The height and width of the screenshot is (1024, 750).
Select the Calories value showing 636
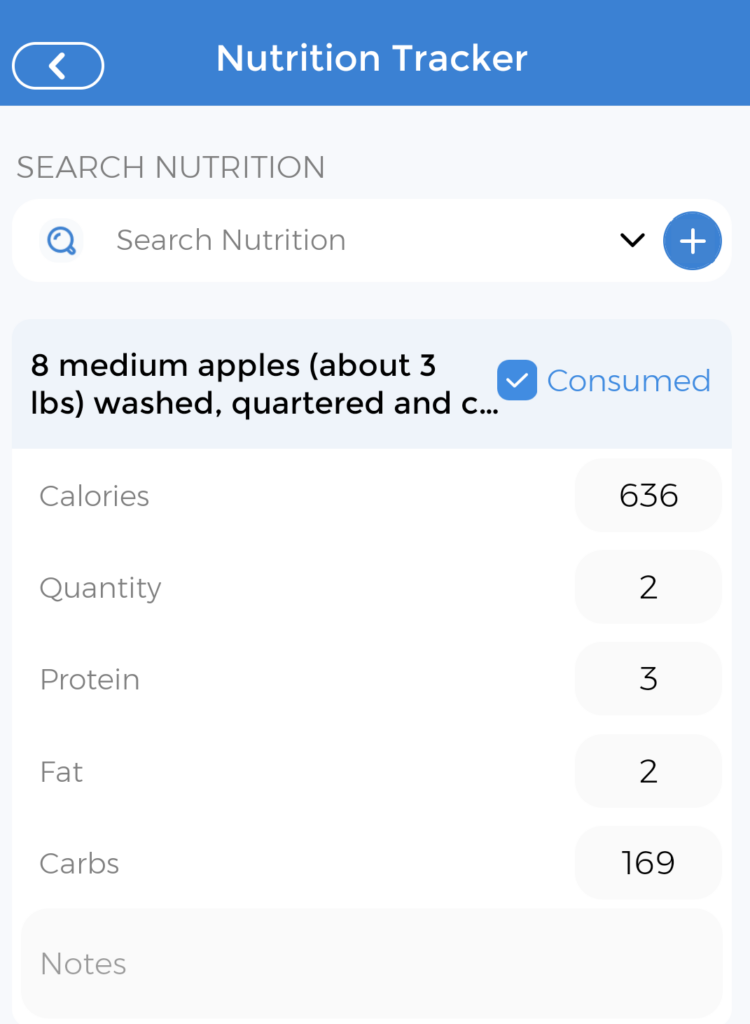(647, 495)
